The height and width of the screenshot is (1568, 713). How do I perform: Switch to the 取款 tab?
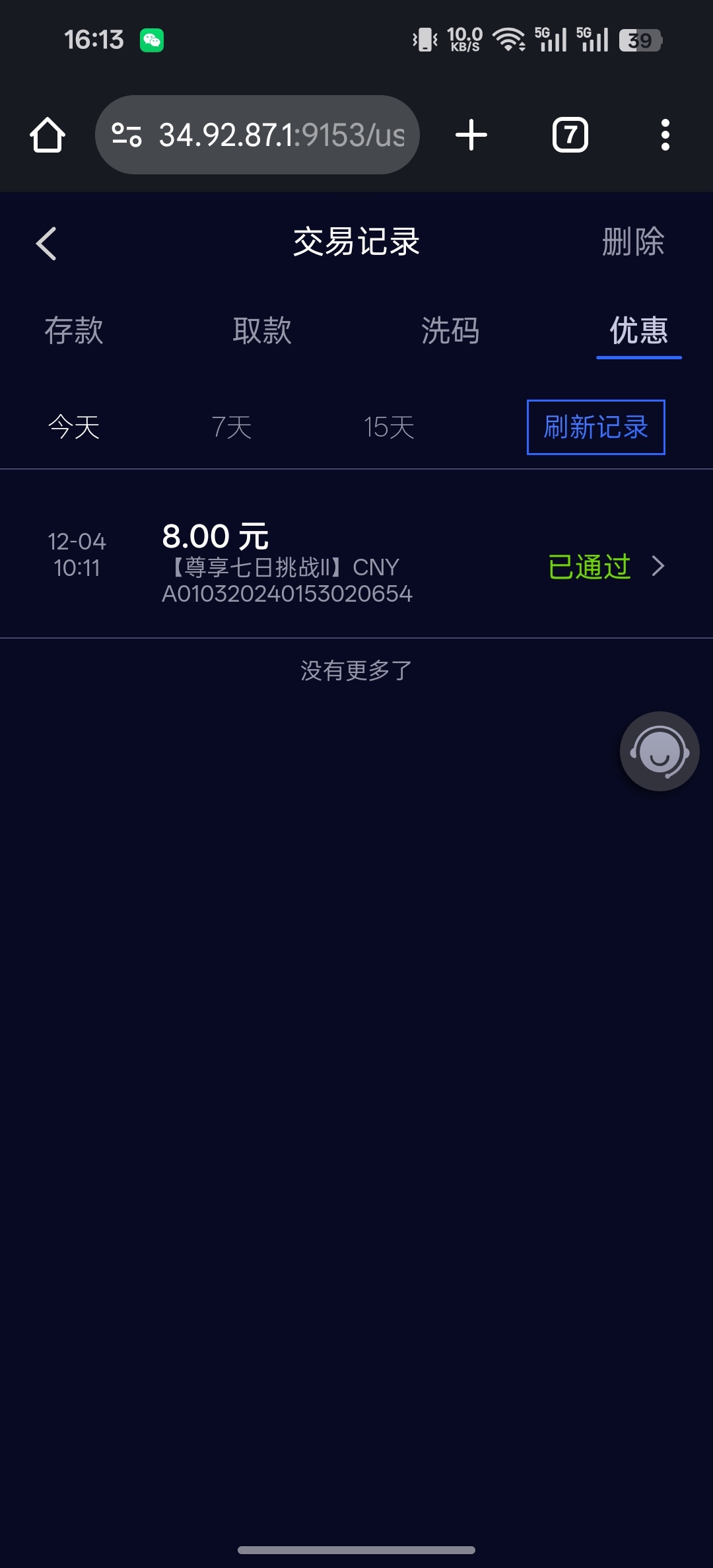pyautogui.click(x=262, y=330)
